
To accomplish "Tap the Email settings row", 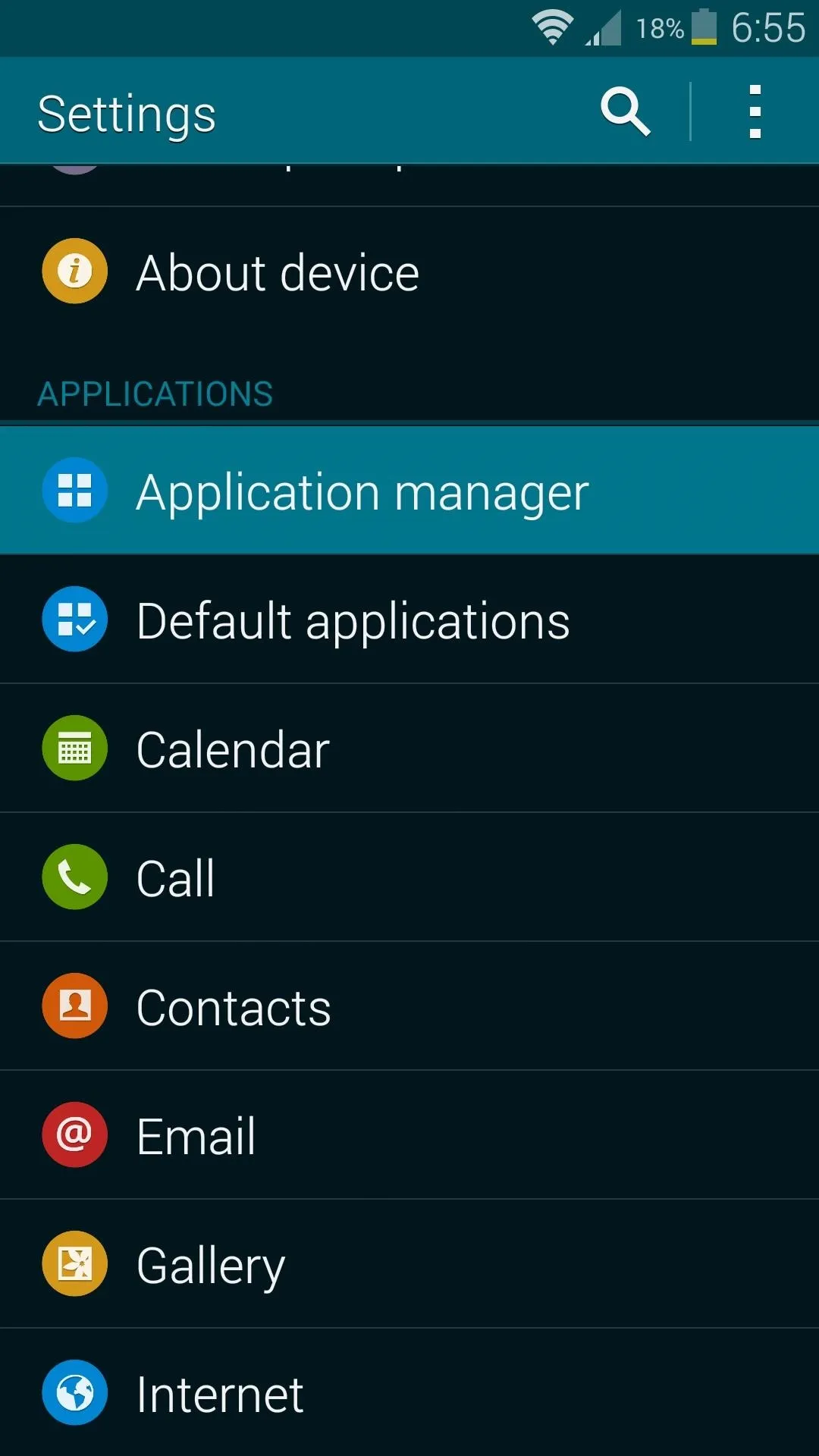I will point(409,1135).
